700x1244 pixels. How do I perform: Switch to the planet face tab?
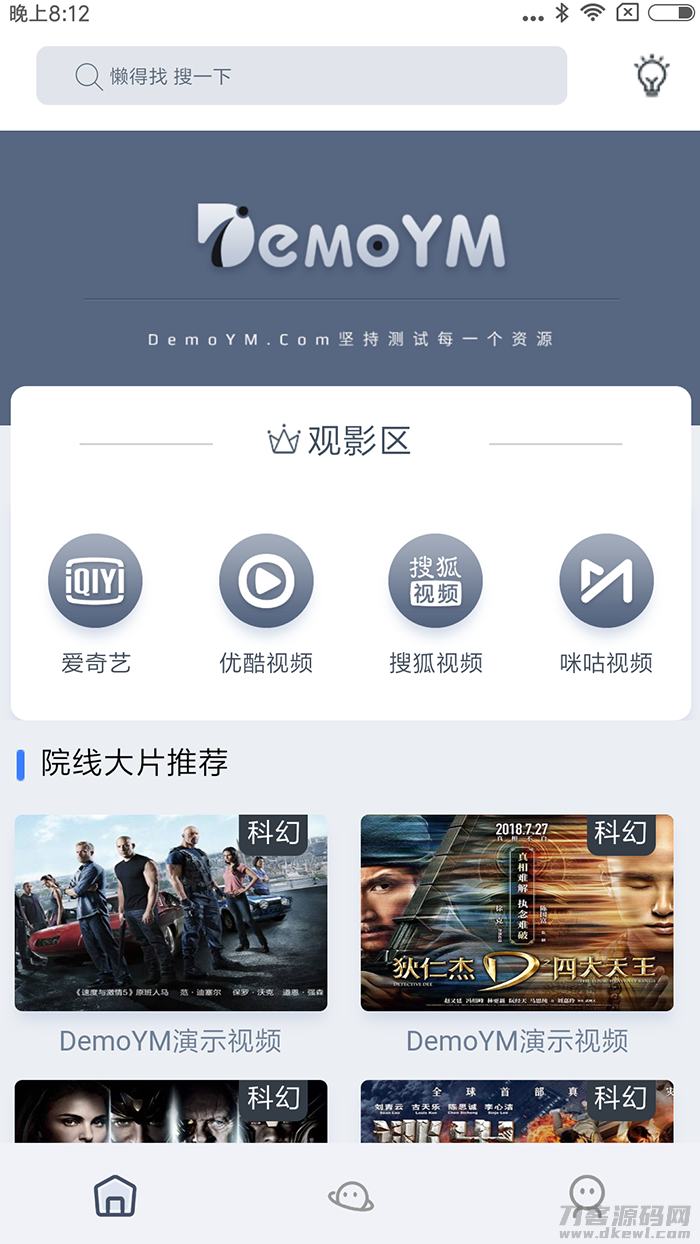pos(351,1196)
